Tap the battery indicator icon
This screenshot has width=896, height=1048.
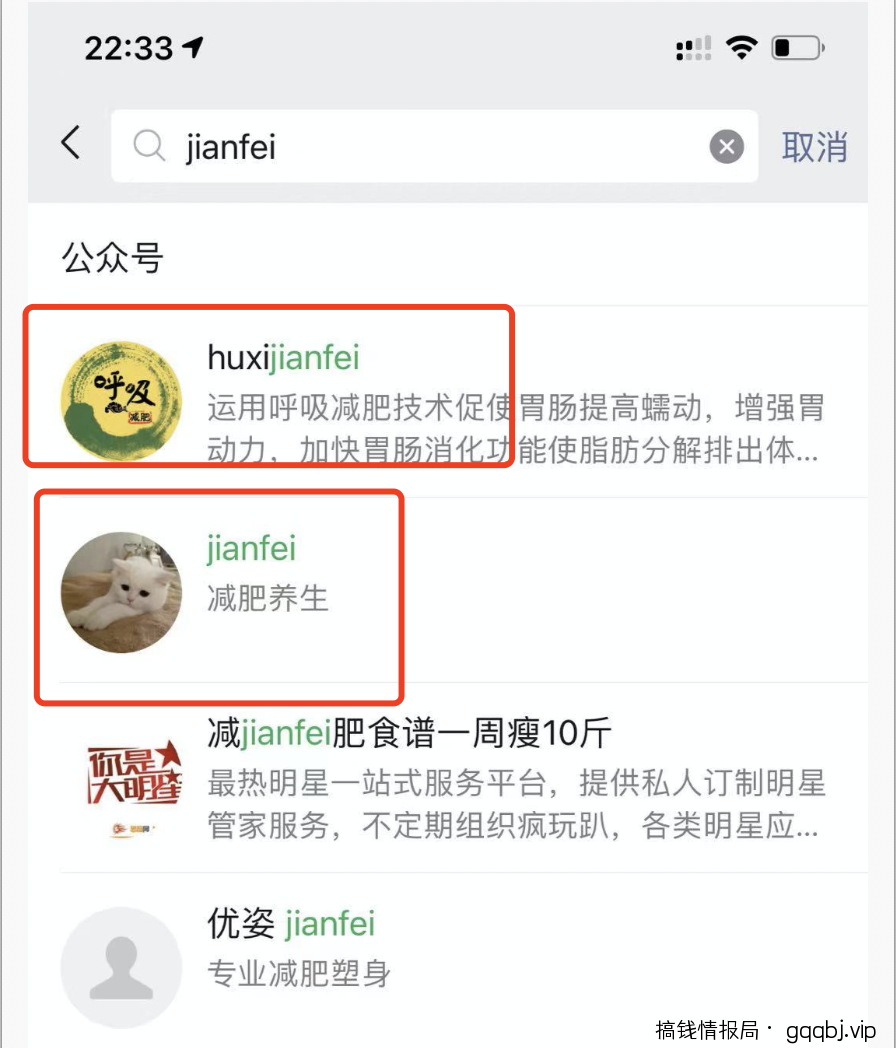click(795, 46)
